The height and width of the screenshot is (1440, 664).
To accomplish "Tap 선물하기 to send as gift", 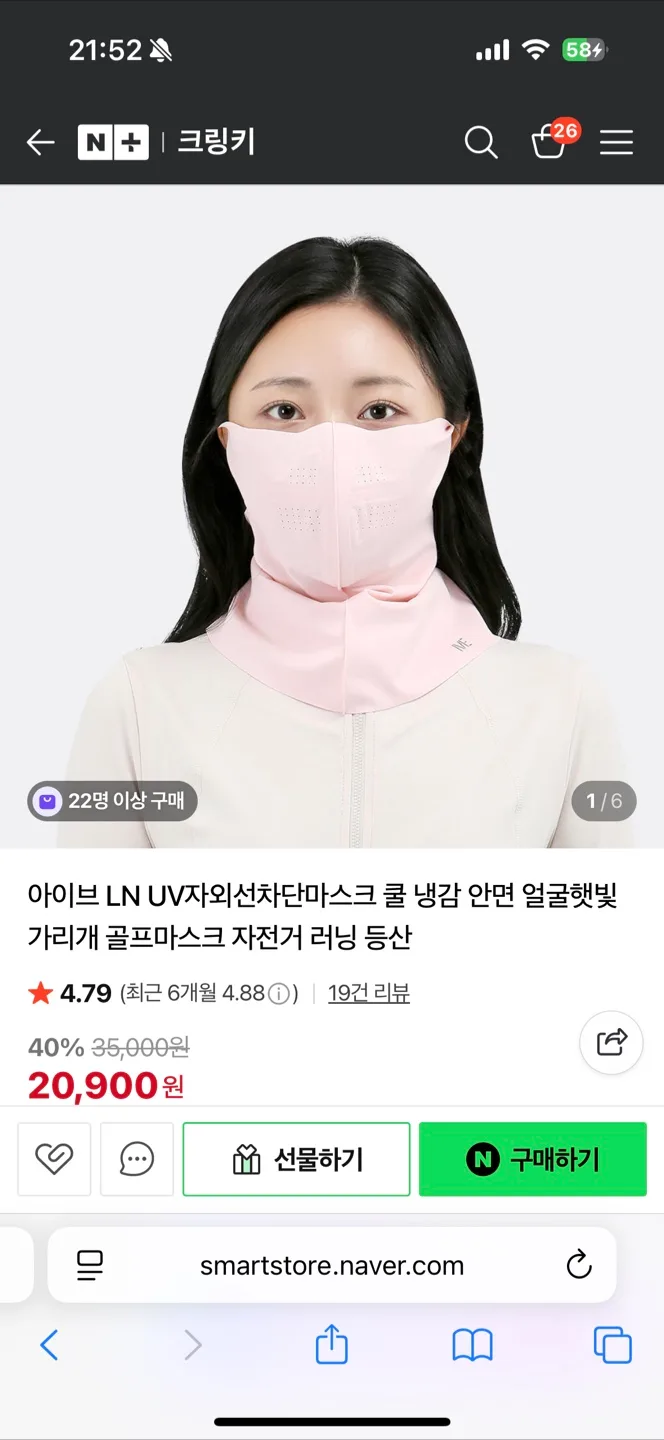I will tap(296, 1159).
